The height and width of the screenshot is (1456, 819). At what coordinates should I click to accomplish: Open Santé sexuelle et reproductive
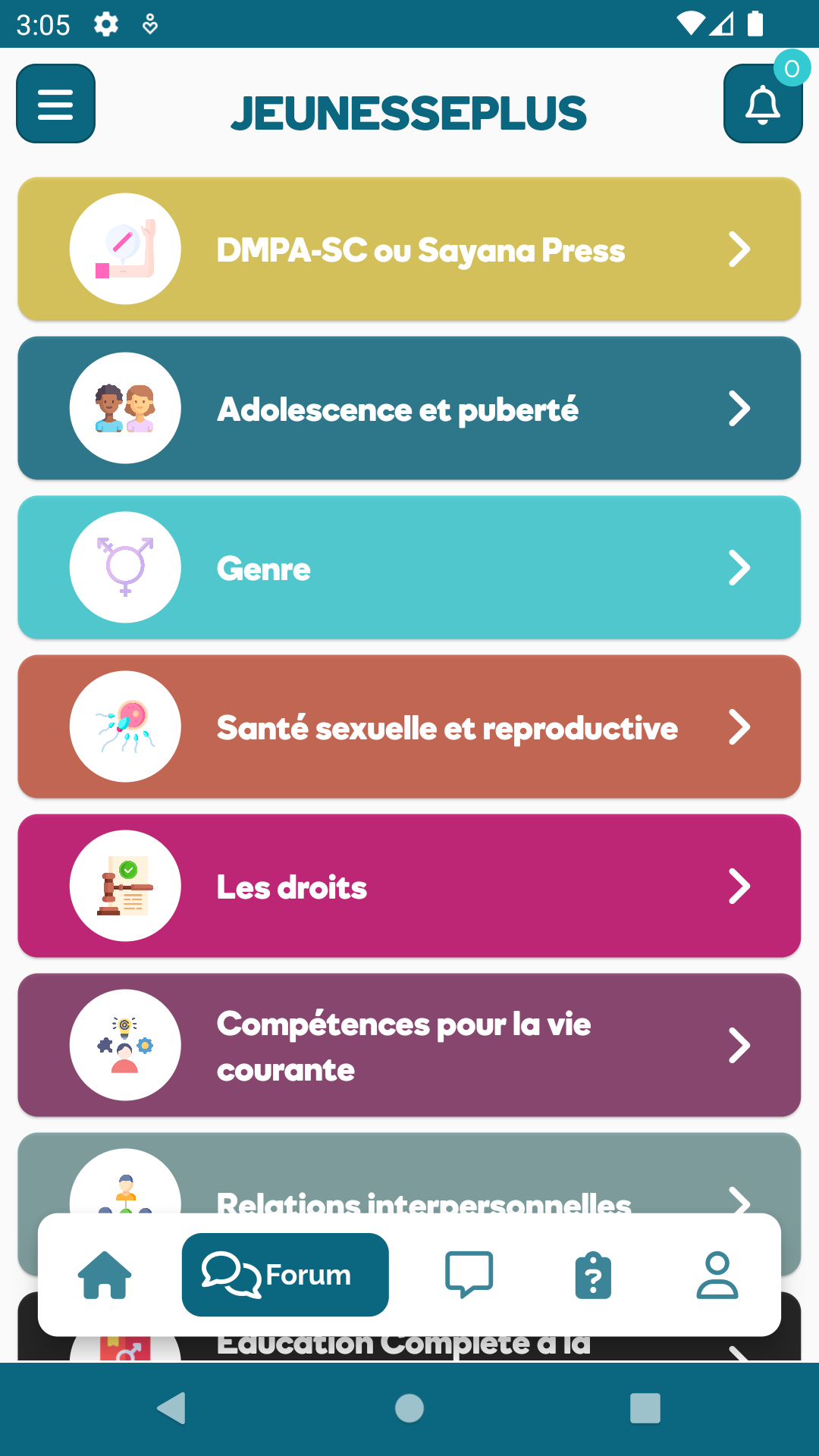click(x=409, y=726)
